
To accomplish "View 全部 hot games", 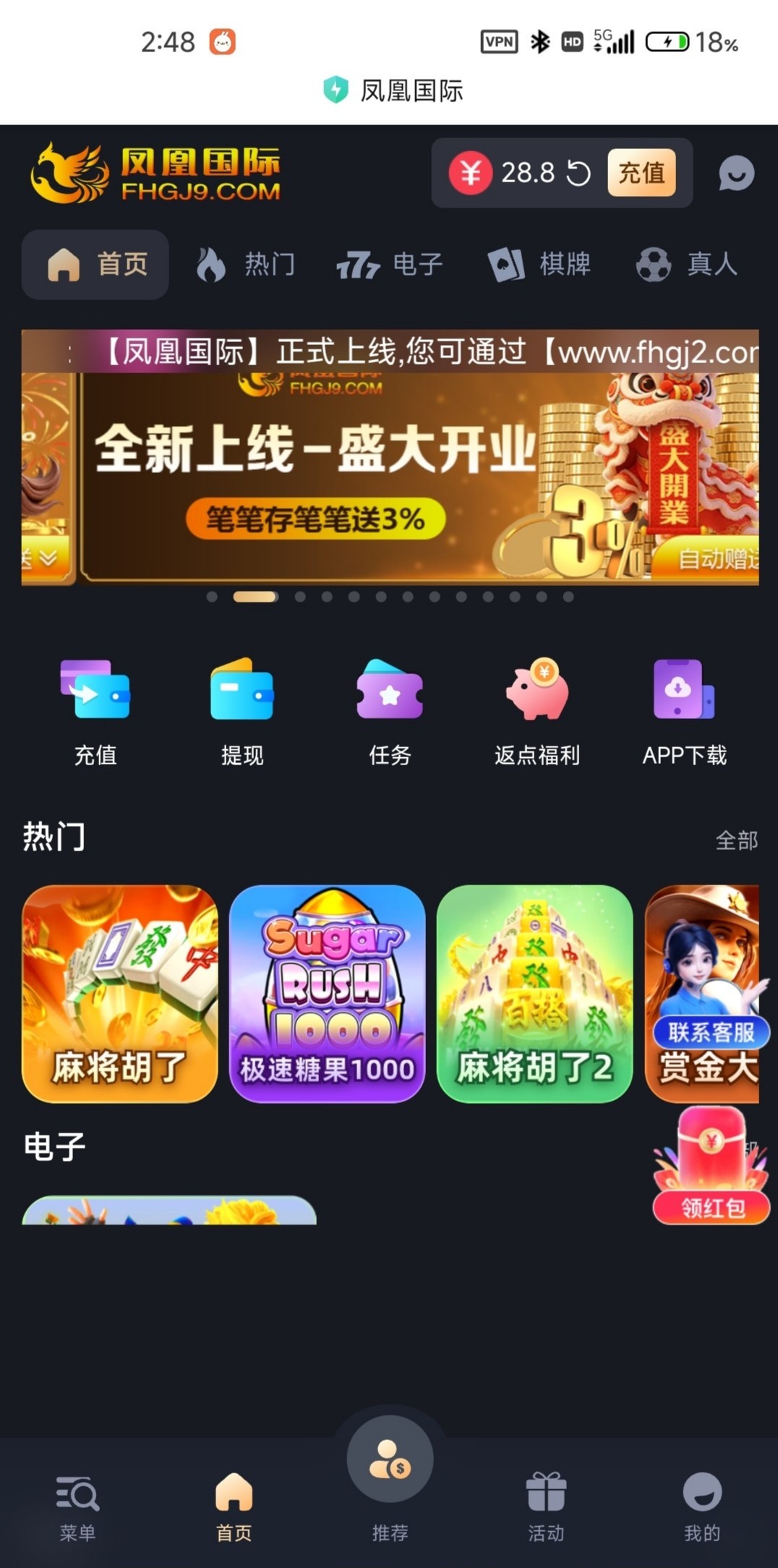I will point(736,840).
